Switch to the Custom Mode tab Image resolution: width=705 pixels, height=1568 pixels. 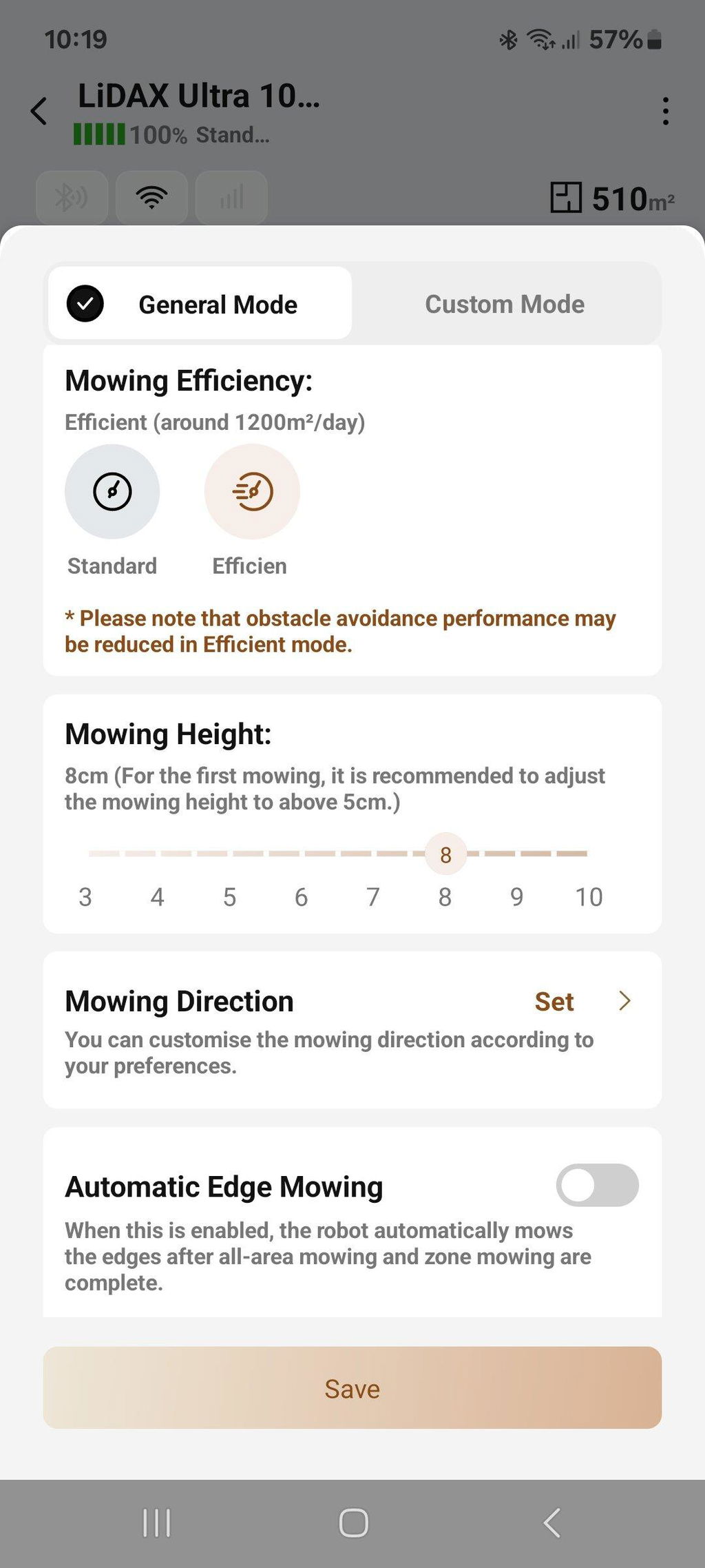[x=505, y=304]
